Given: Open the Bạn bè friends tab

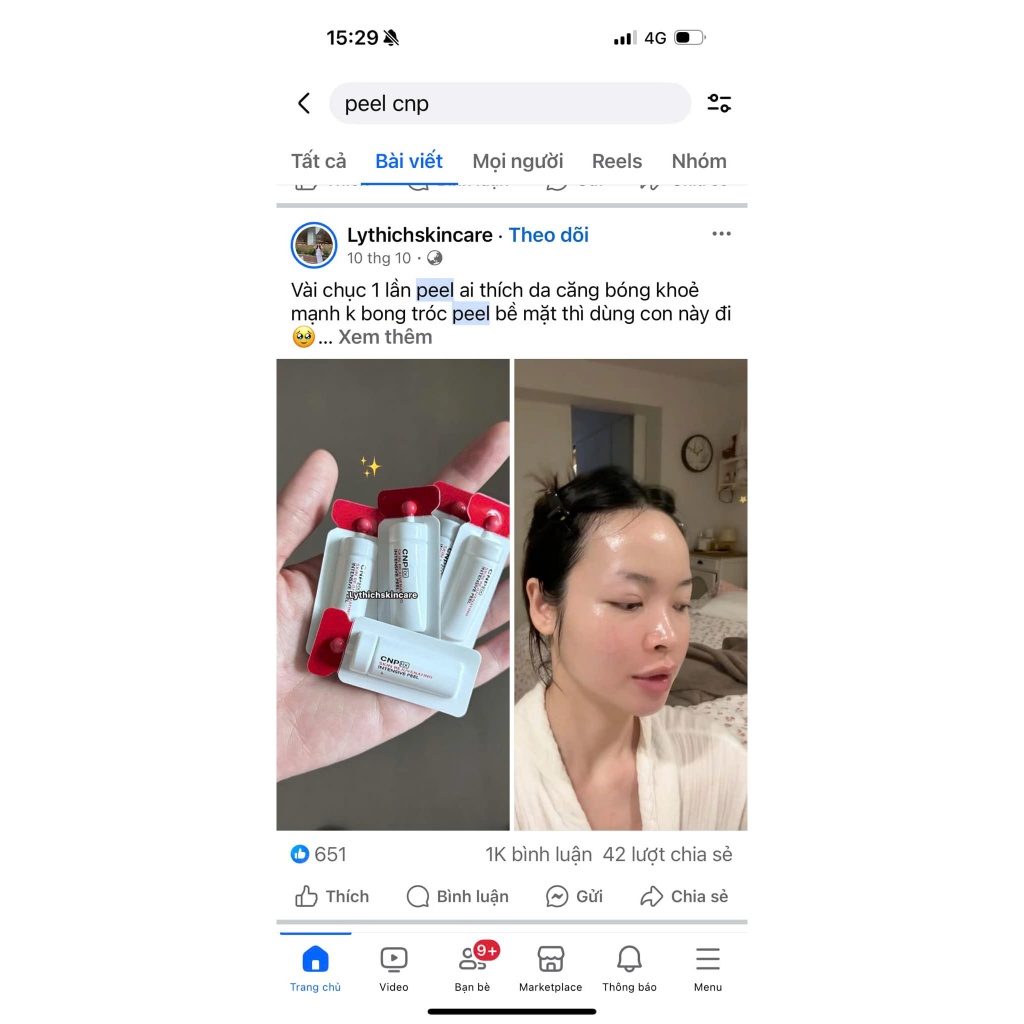Looking at the screenshot, I should pos(473,968).
